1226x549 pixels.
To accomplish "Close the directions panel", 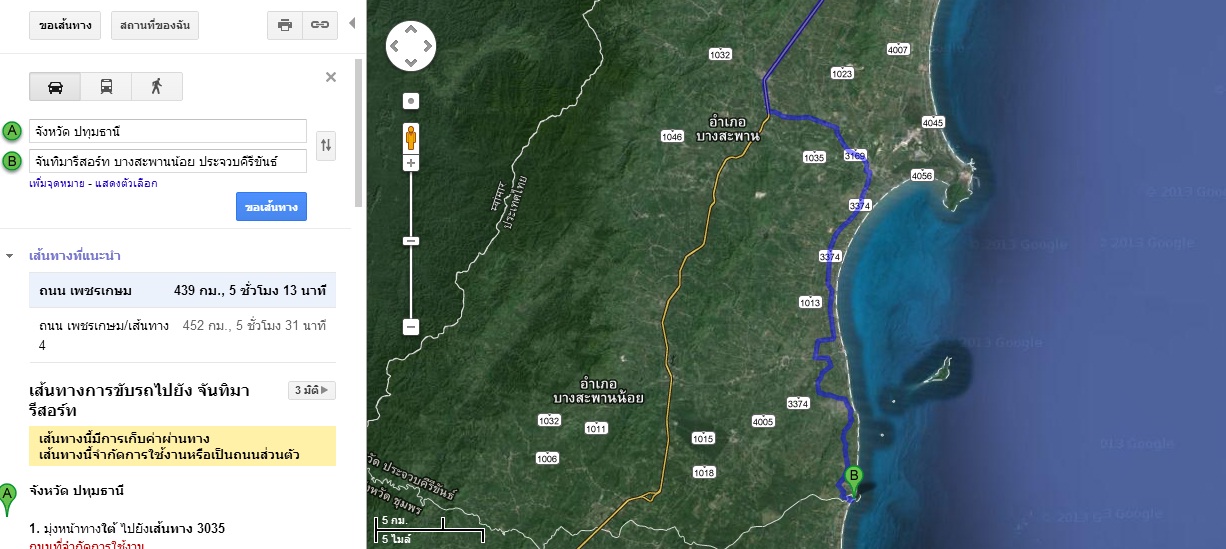I will (331, 77).
